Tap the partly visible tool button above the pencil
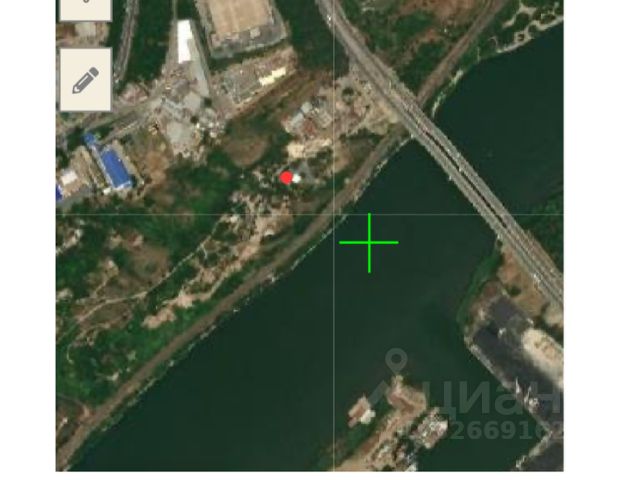The image size is (640, 480). 86,8
